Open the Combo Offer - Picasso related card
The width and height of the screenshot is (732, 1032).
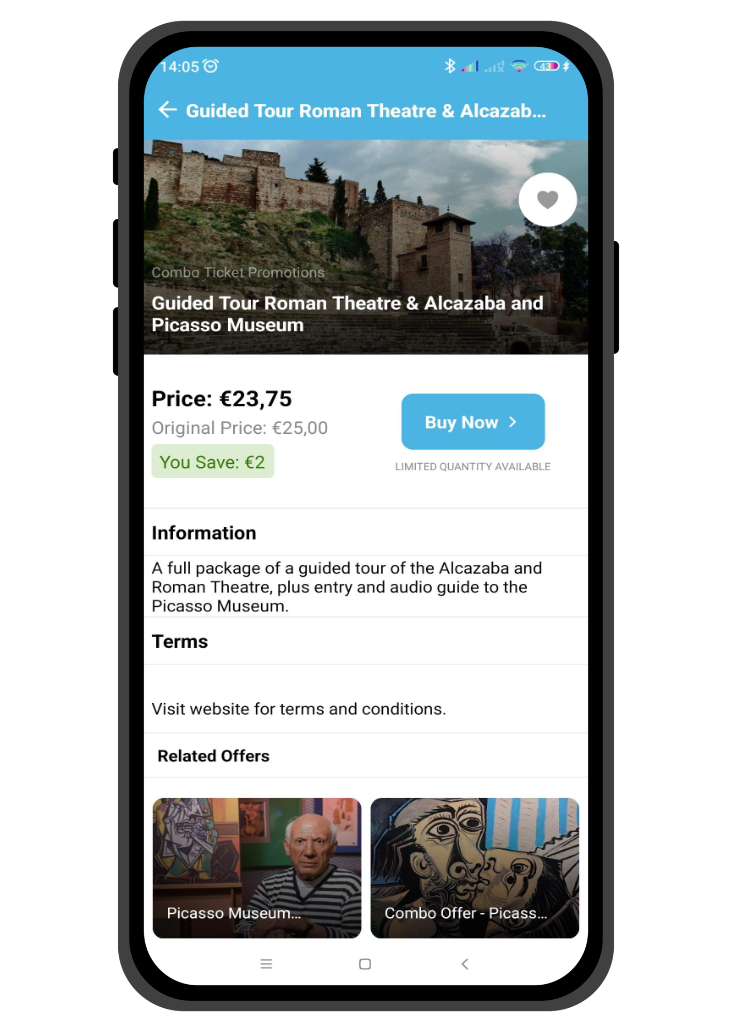coord(475,867)
